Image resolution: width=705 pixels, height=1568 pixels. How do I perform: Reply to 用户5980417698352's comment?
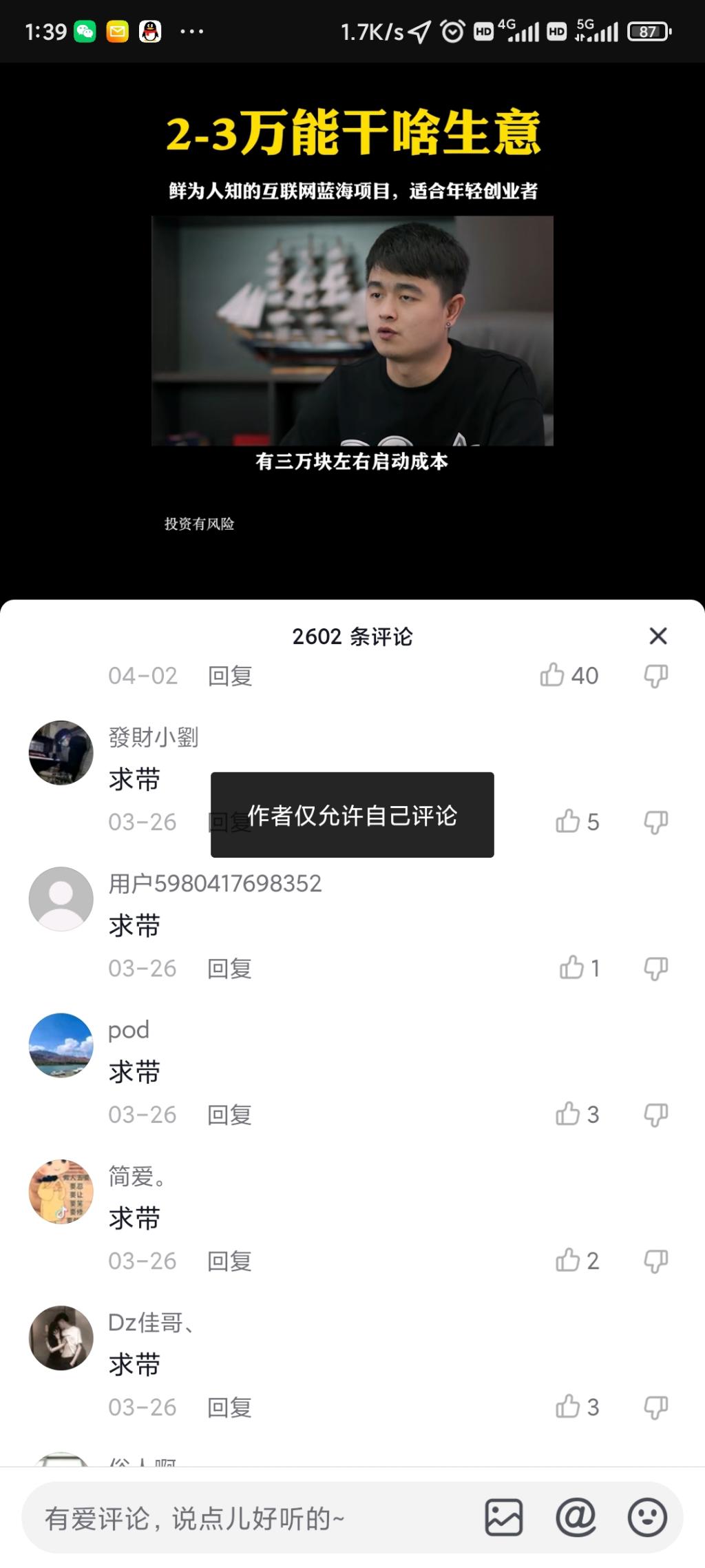(x=230, y=968)
